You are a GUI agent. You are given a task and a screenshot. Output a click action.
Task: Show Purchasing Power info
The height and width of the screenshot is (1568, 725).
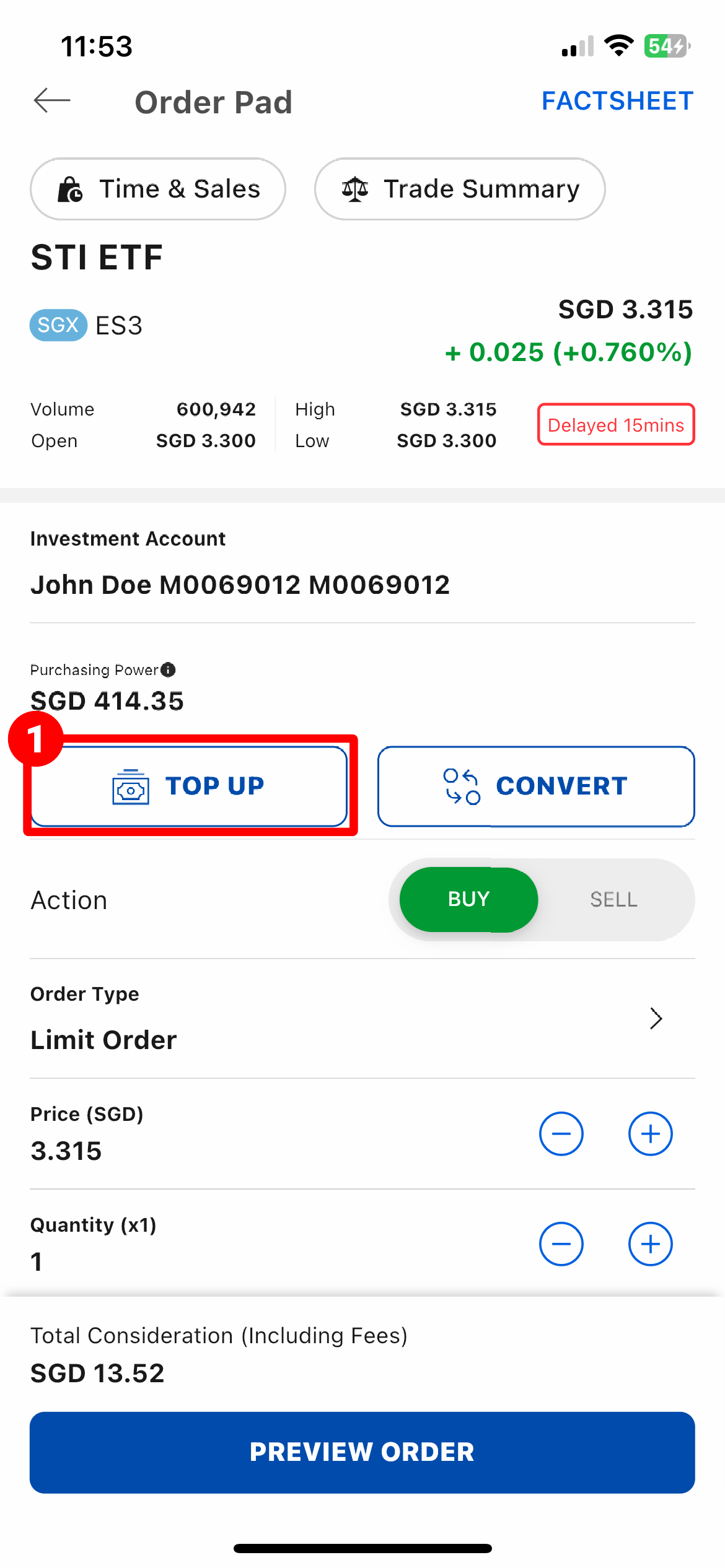[168, 670]
